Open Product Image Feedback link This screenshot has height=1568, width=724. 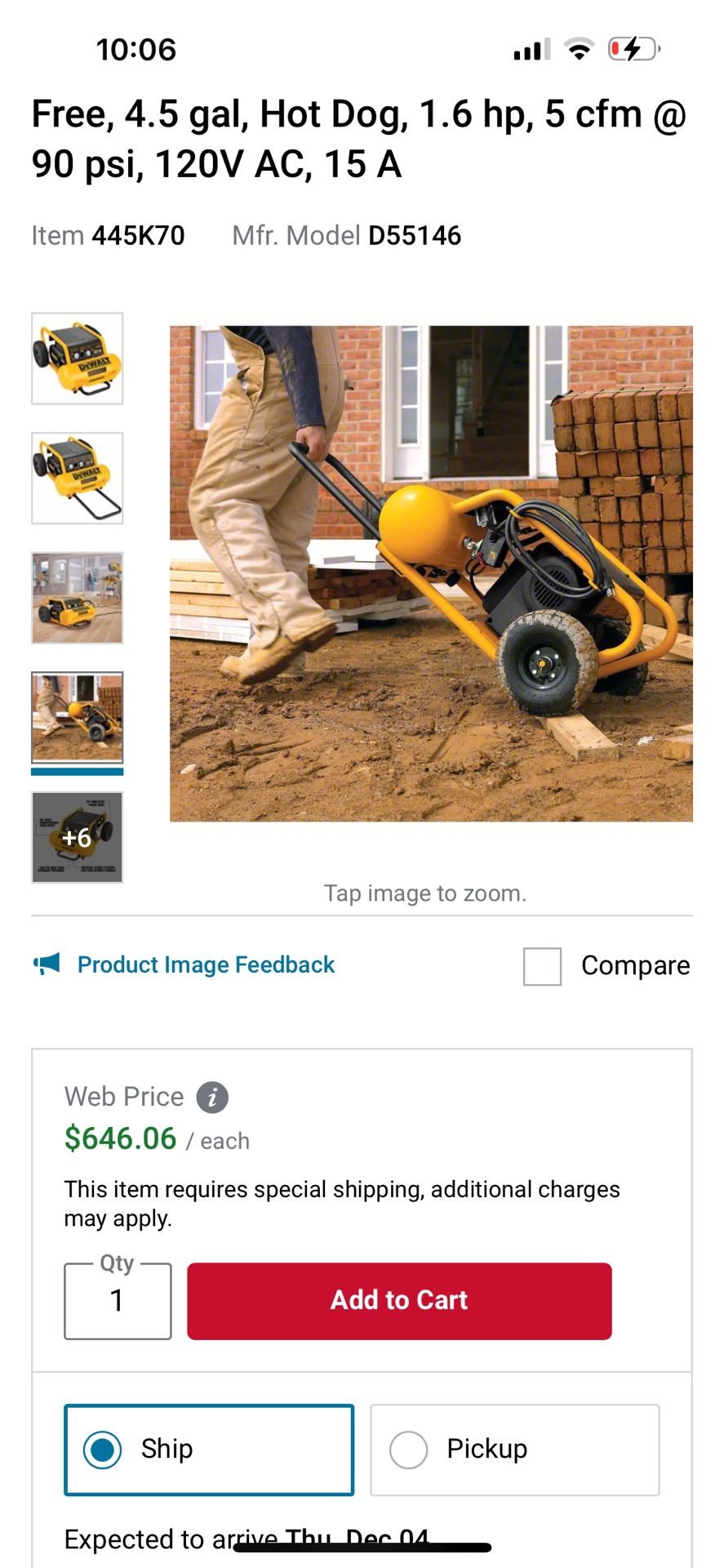coord(206,964)
